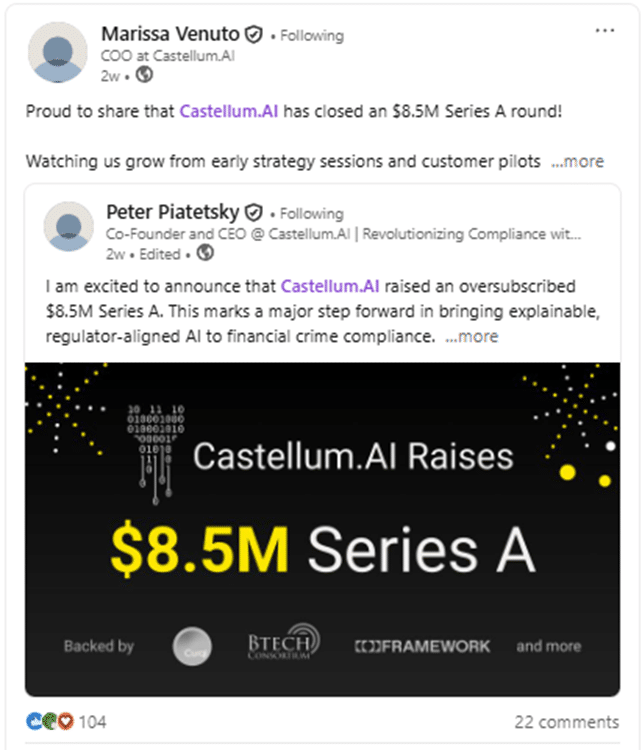Open Marissa Venuto's profile

coord(171,35)
